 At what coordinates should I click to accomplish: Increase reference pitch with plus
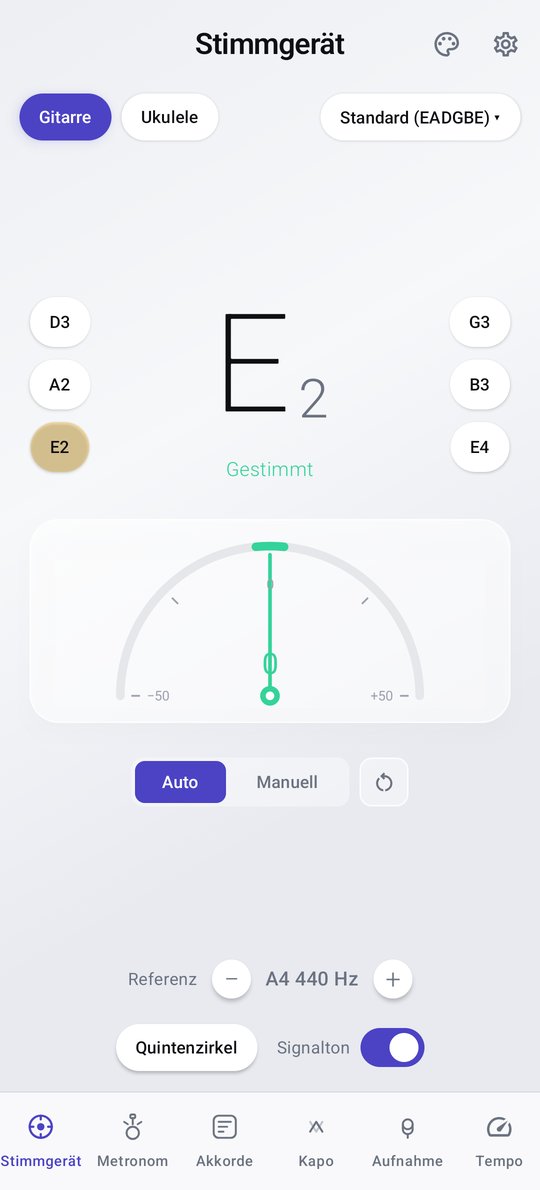(x=393, y=979)
